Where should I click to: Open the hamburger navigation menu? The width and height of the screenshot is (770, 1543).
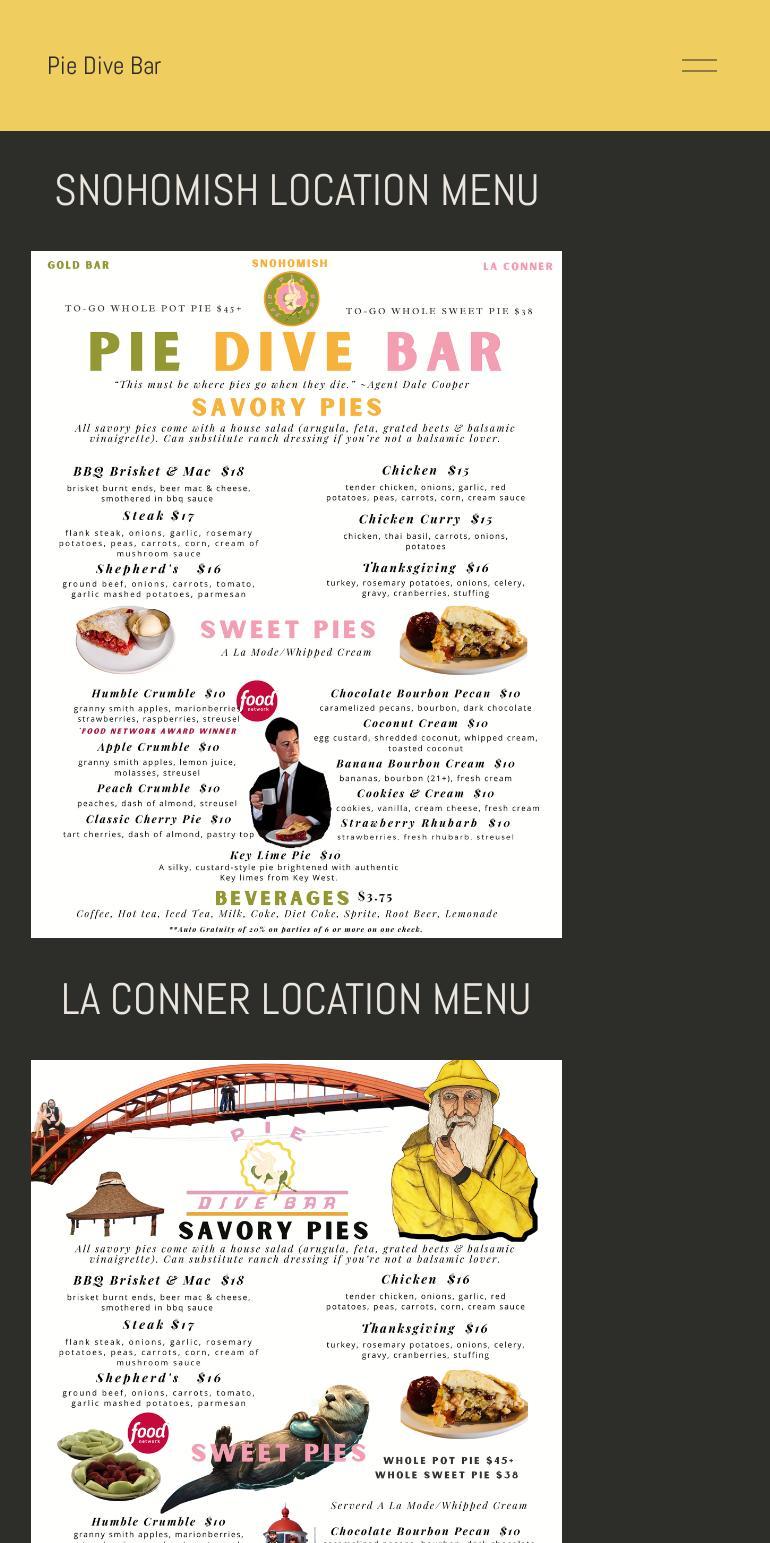coord(699,66)
